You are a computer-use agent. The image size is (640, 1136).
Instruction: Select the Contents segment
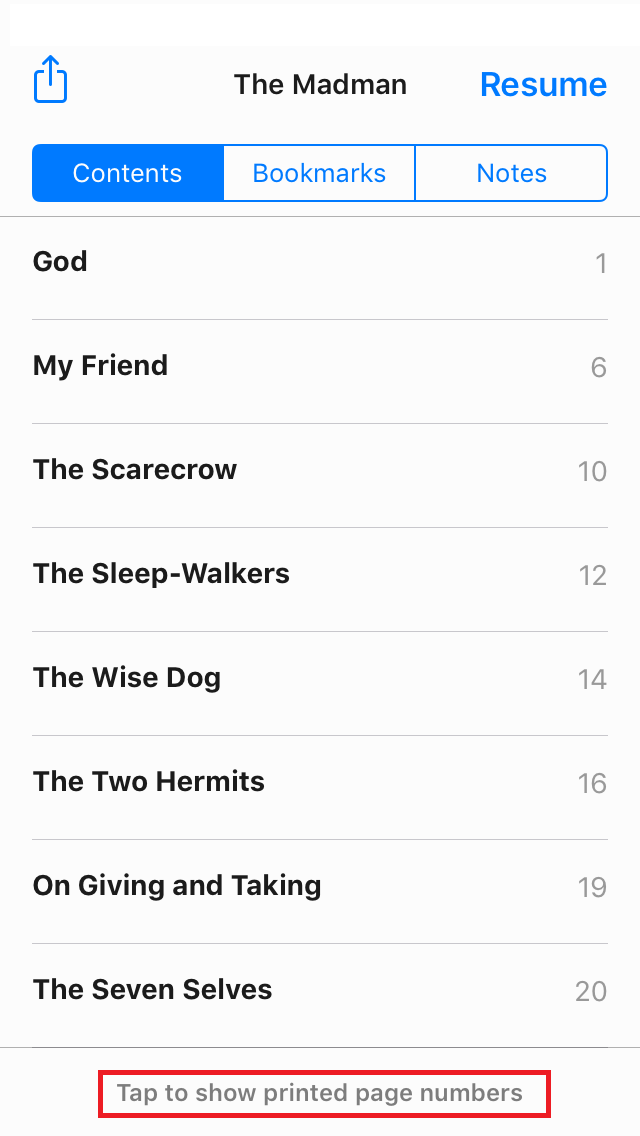click(127, 173)
